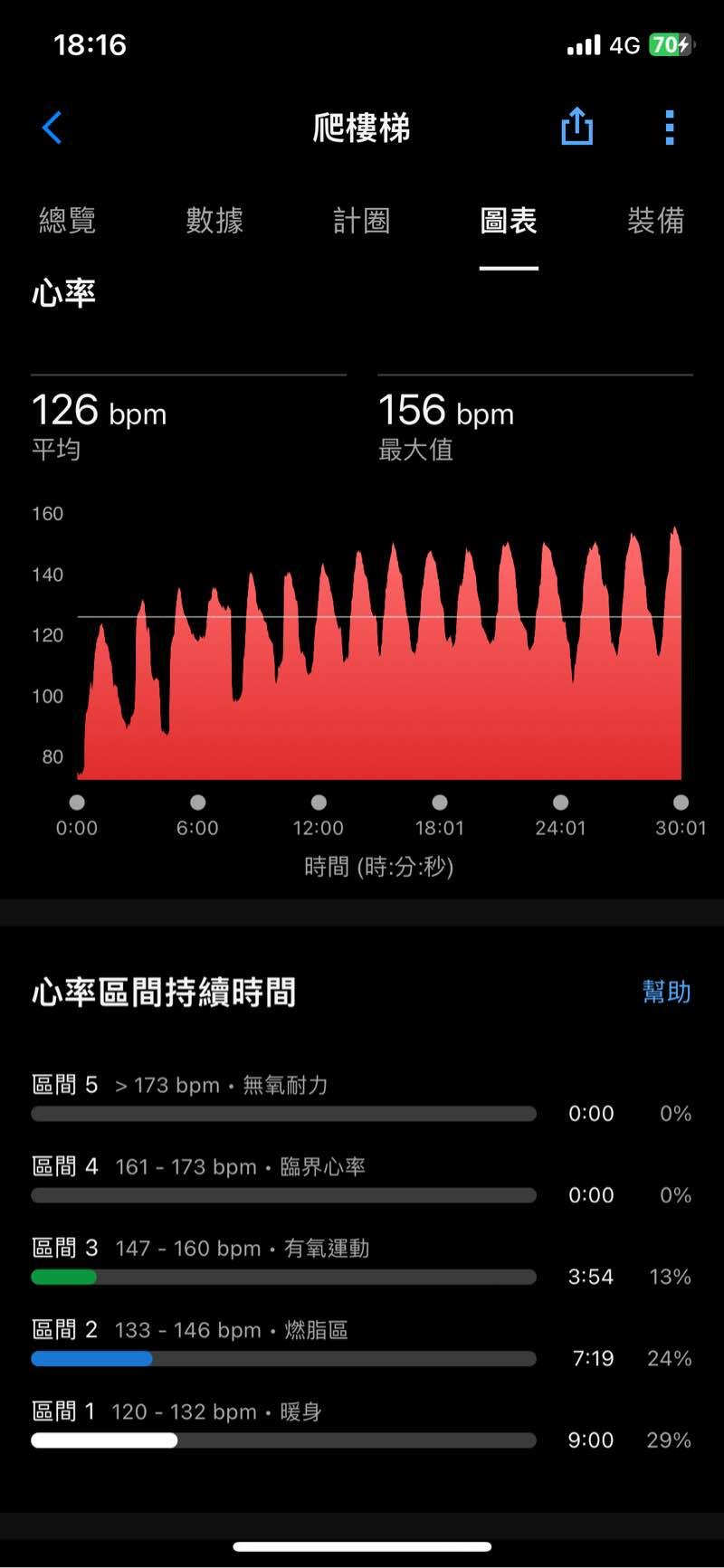
Task: Open 幫助 for heart rate zones
Action: pos(666,992)
